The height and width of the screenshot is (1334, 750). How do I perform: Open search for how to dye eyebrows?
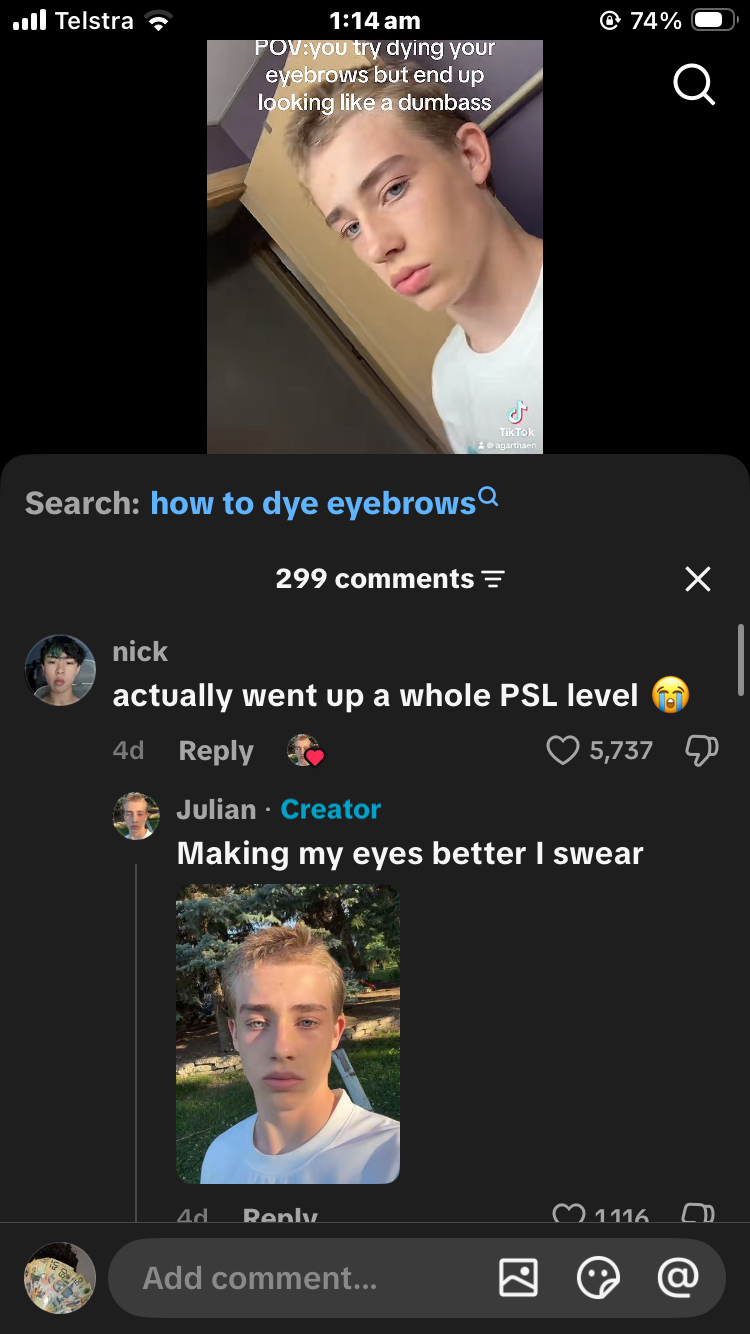tap(324, 502)
